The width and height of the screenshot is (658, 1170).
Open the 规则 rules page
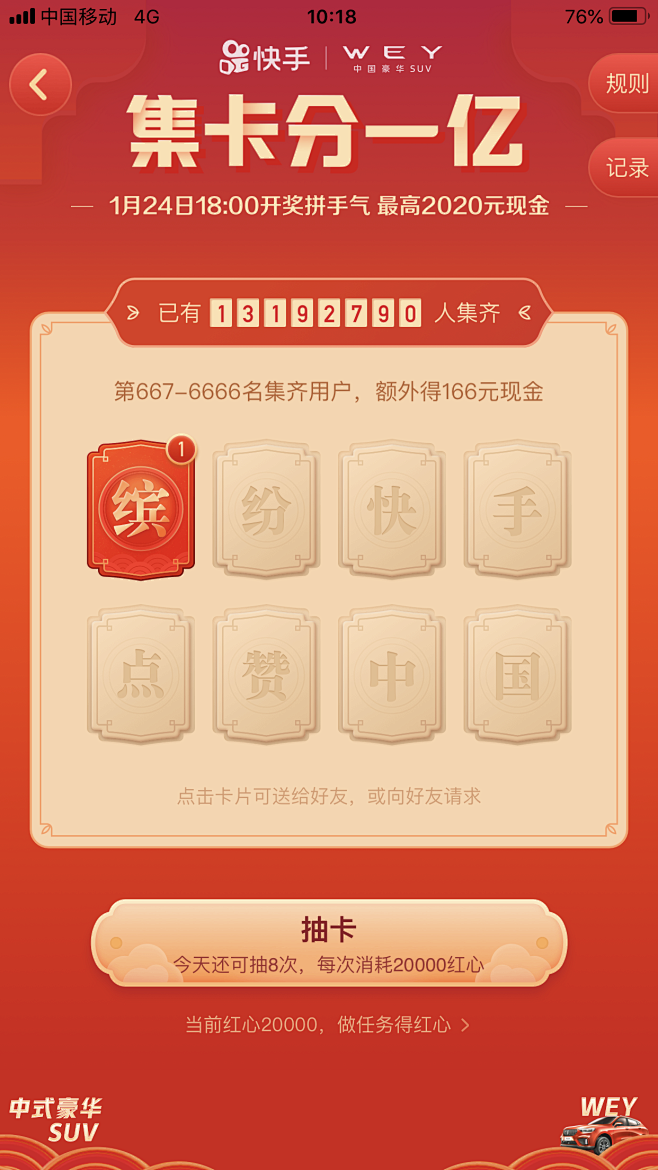click(x=627, y=84)
